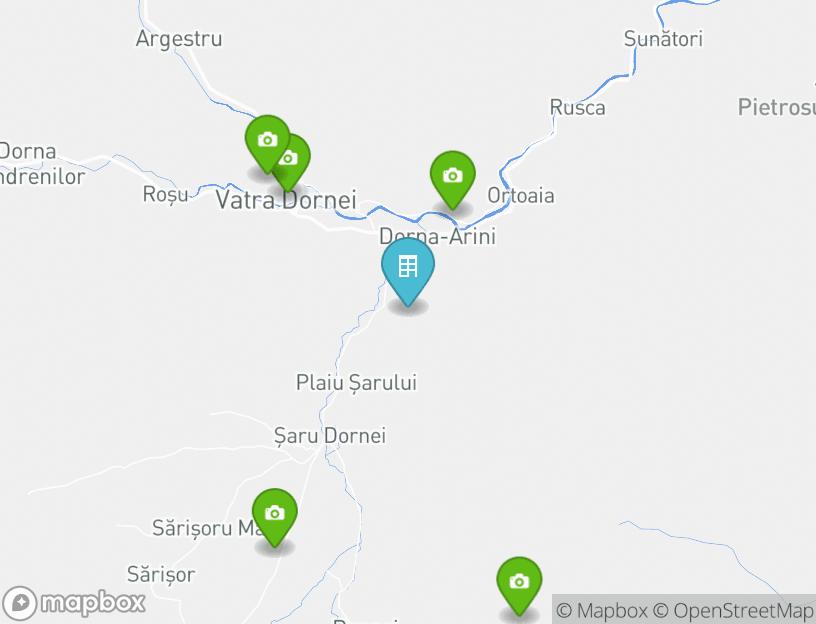Open the © OpenStreetMap attribution link
The width and height of the screenshot is (816, 624).
[x=734, y=610]
